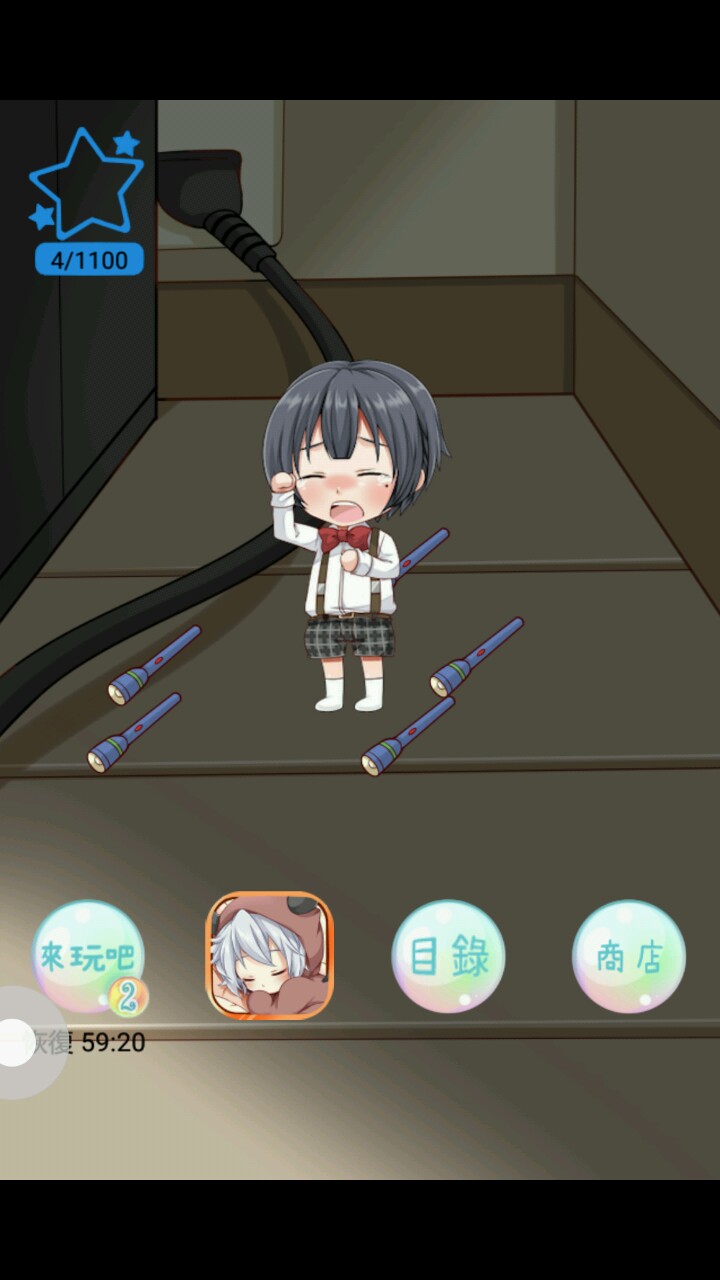720x1280 pixels.
Task: Tap the white floating assistive circle
Action: pos(16,1042)
